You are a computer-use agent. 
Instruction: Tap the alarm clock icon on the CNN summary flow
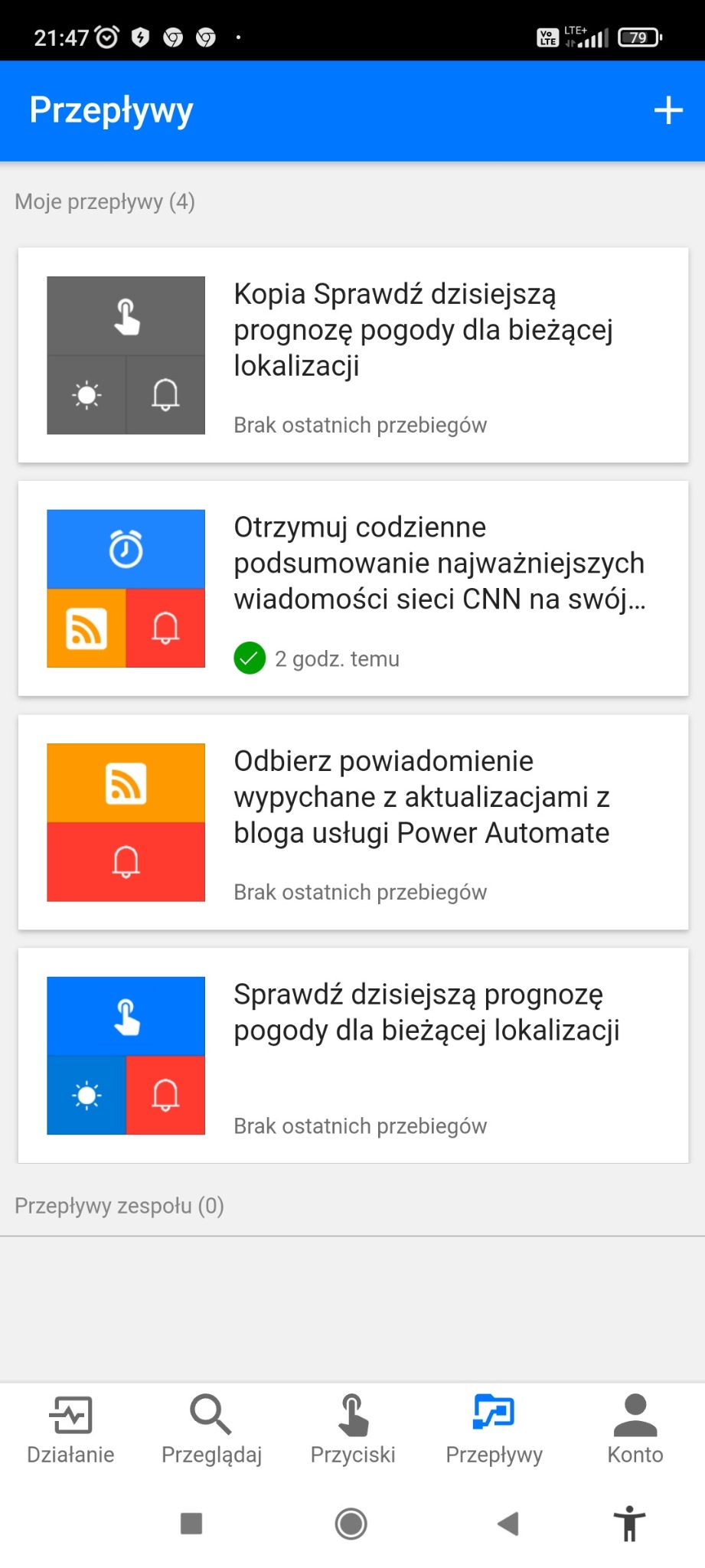point(126,547)
